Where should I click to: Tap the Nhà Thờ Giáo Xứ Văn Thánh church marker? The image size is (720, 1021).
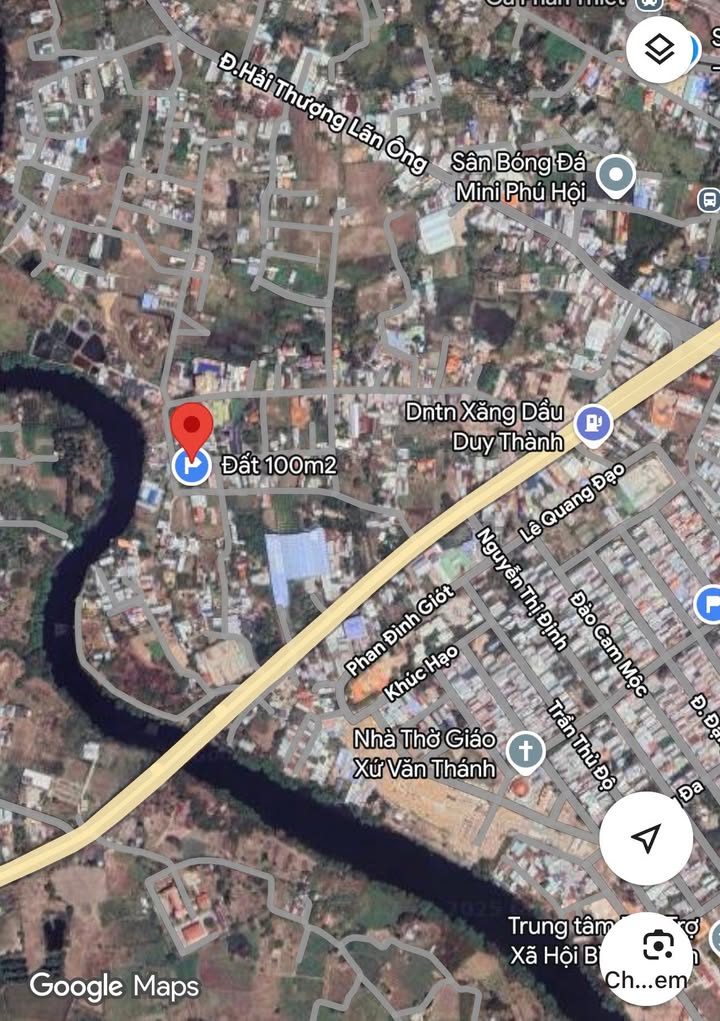click(x=524, y=751)
